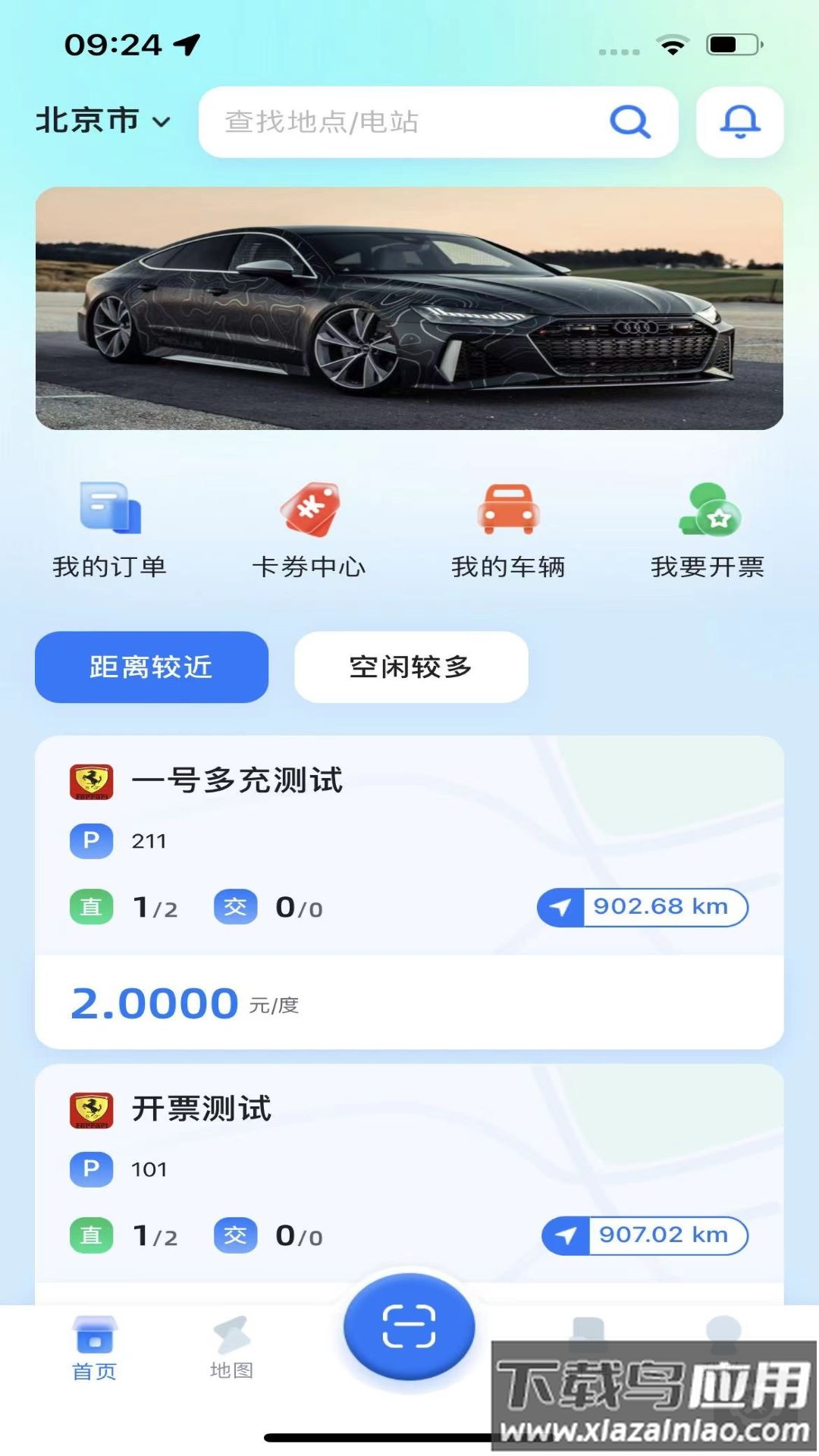This screenshot has height=1456, width=819.
Task: Tap the magnifier search icon
Action: [x=630, y=121]
